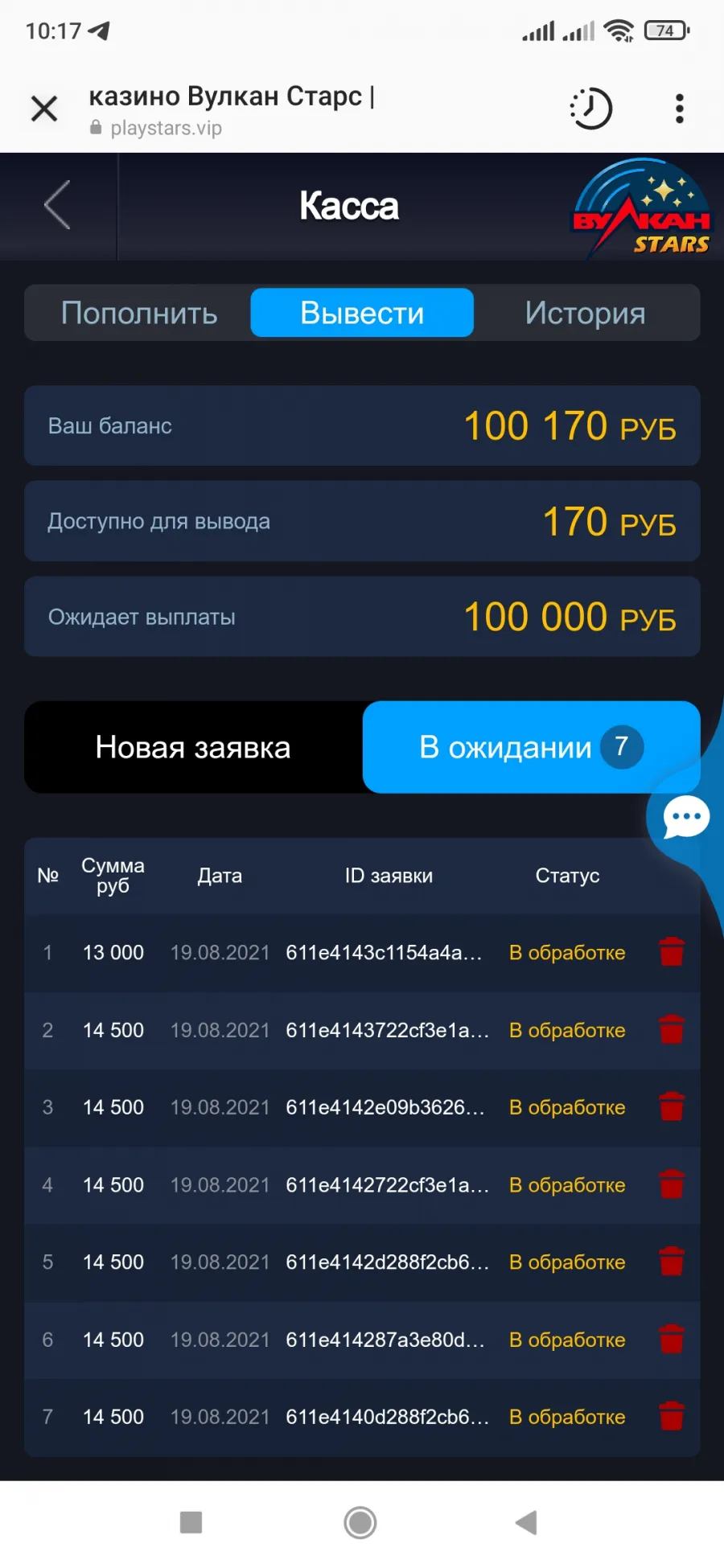This screenshot has height=1568, width=724.
Task: Show the В ожидании requests
Action: coord(531,747)
